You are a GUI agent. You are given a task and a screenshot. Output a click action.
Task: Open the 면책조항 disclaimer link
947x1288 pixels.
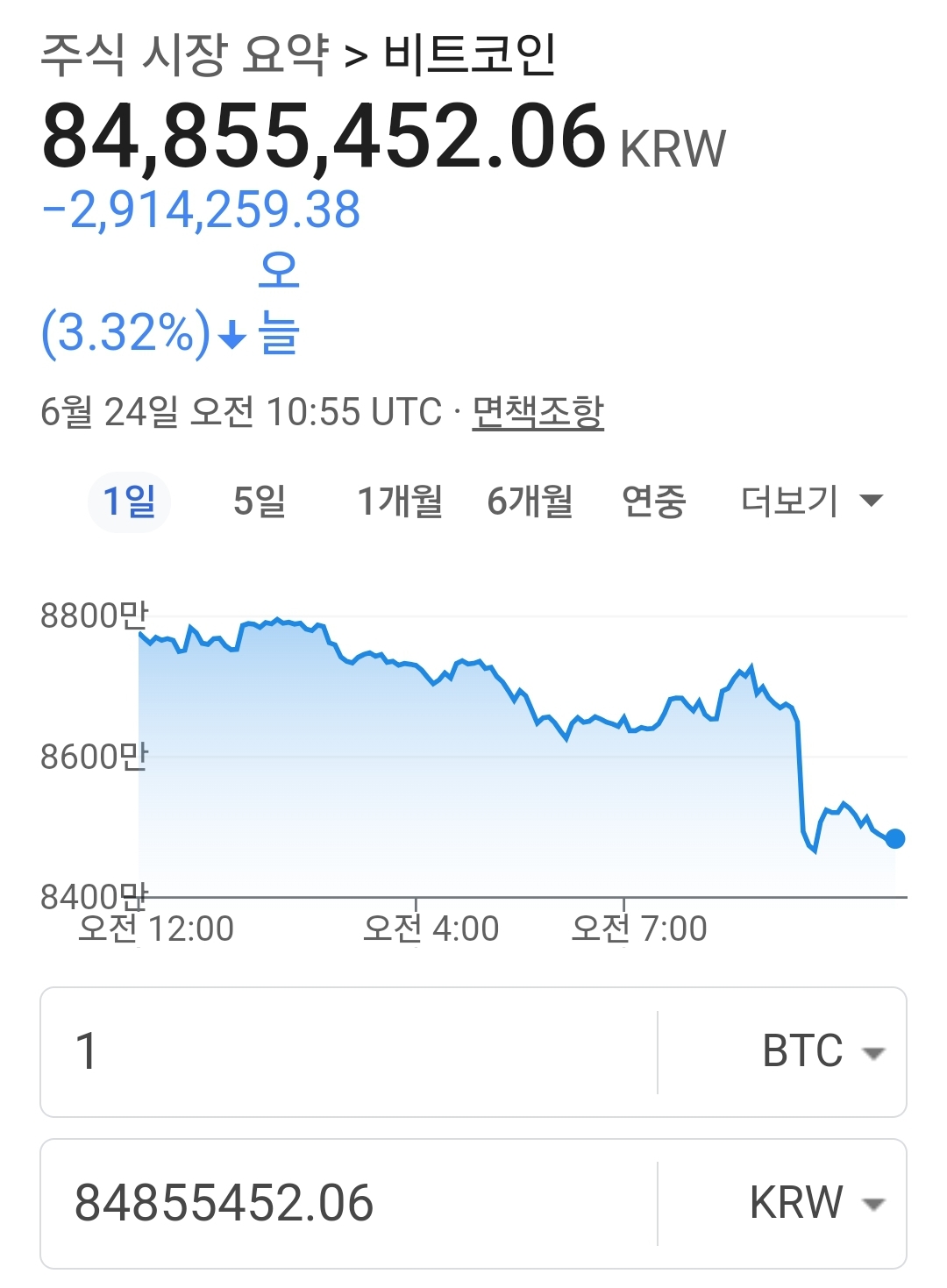pyautogui.click(x=538, y=411)
